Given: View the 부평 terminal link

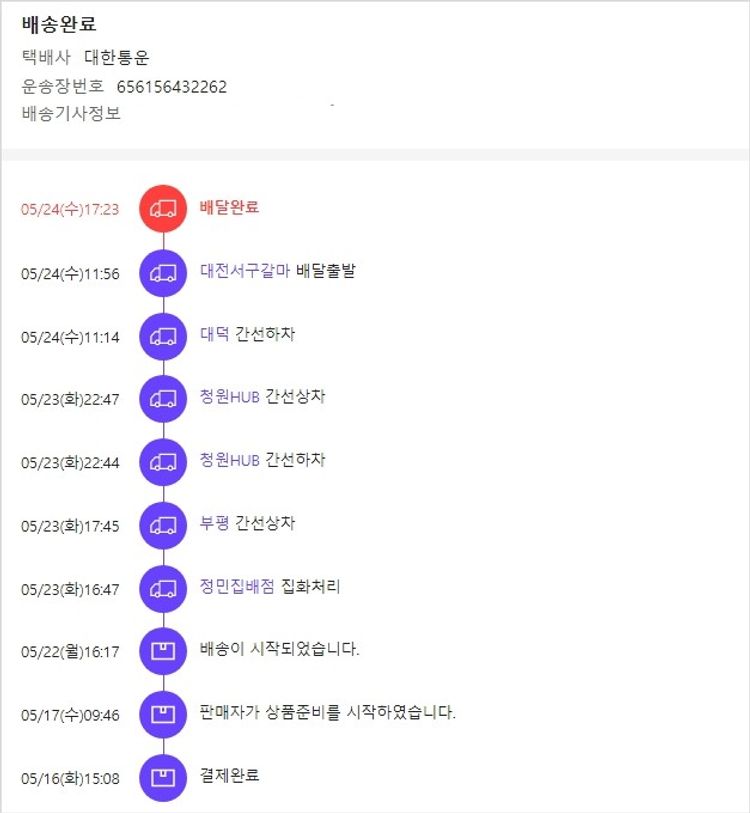Looking at the screenshot, I should point(214,523).
